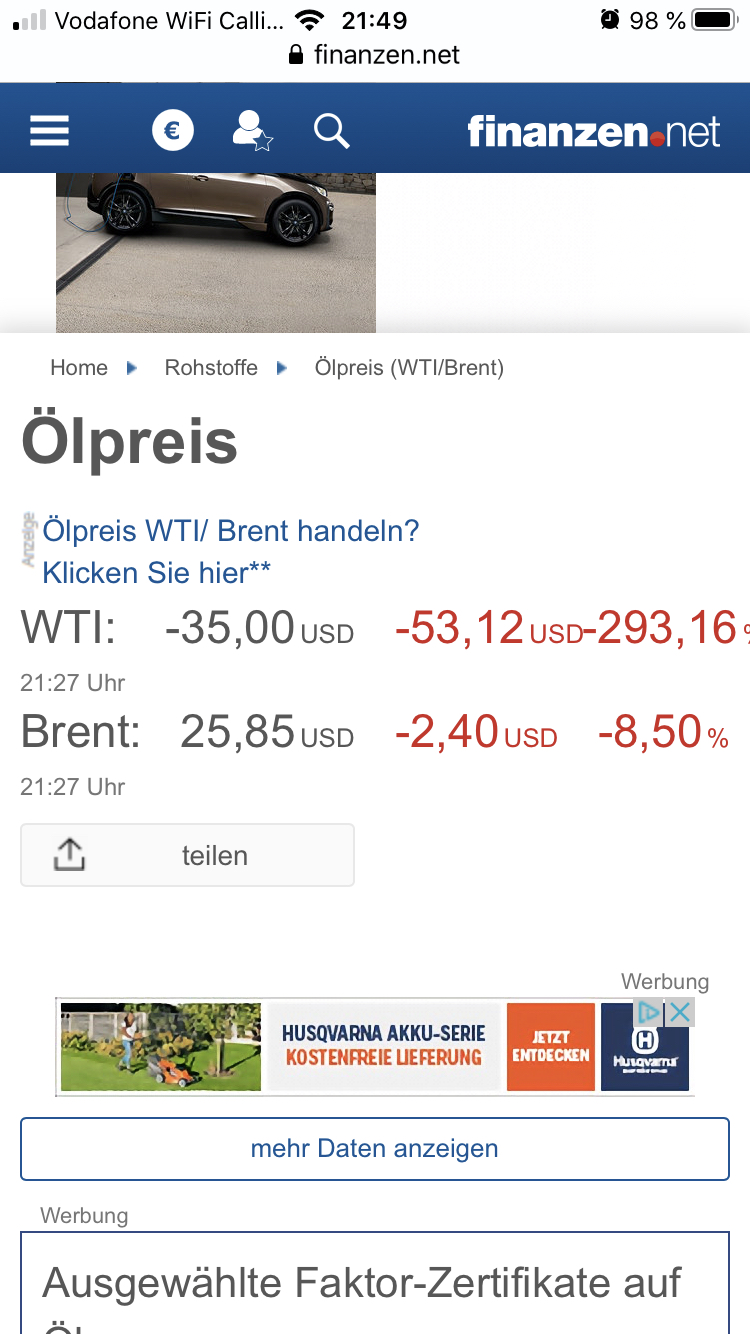Screen dimensions: 750x1334
Task: Open Rohstoffe breadcrumb link
Action: pos(211,368)
